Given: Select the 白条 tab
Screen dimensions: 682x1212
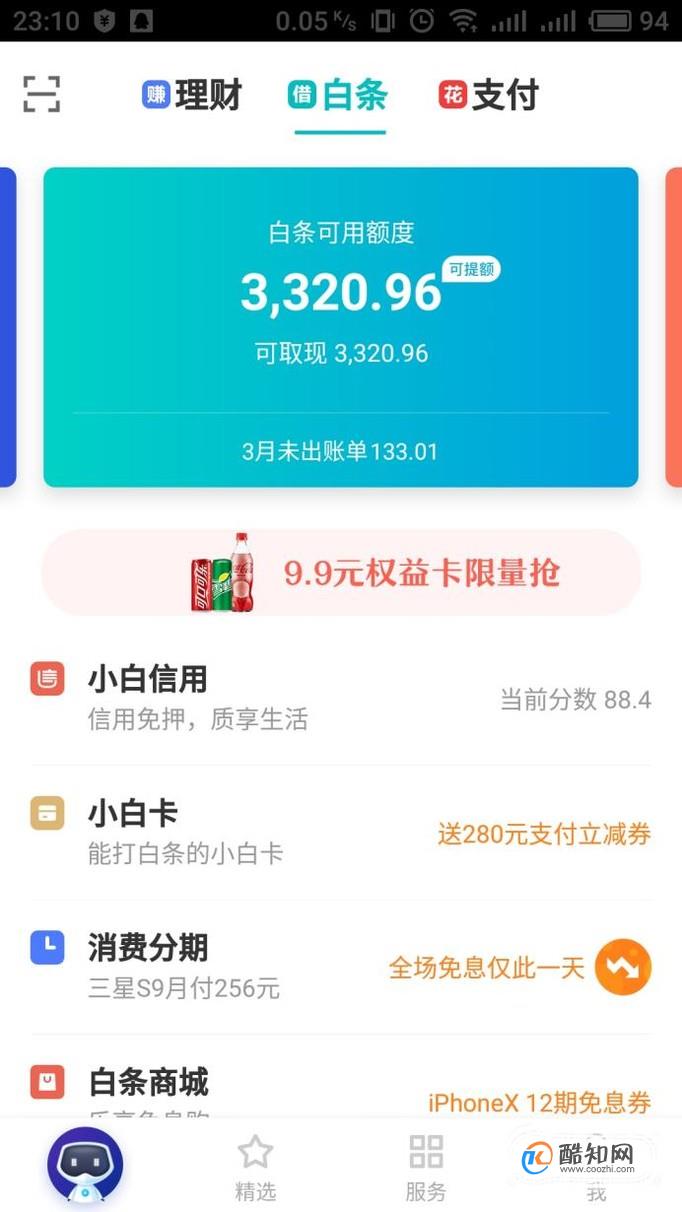Looking at the screenshot, I should [338, 95].
